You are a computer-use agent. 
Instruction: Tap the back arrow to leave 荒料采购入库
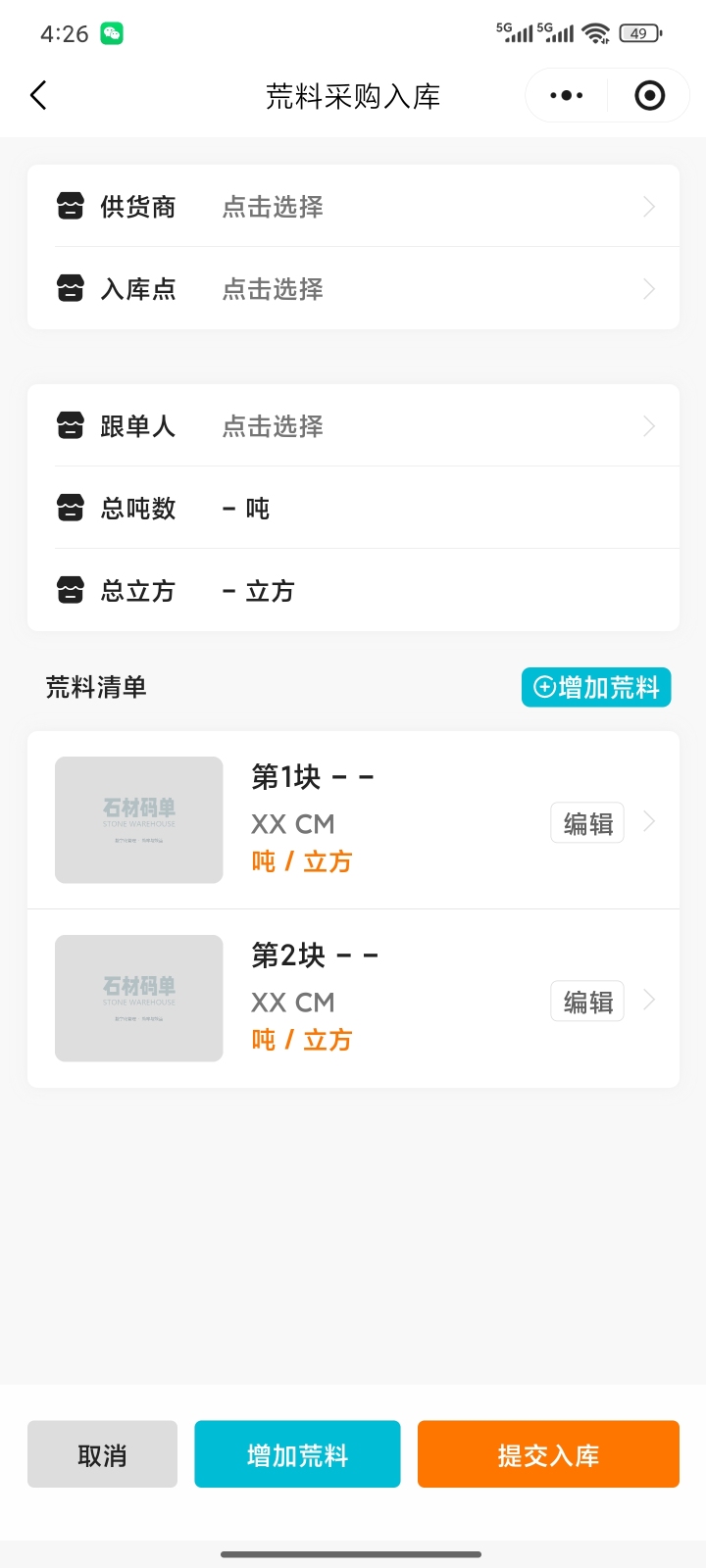(37, 95)
